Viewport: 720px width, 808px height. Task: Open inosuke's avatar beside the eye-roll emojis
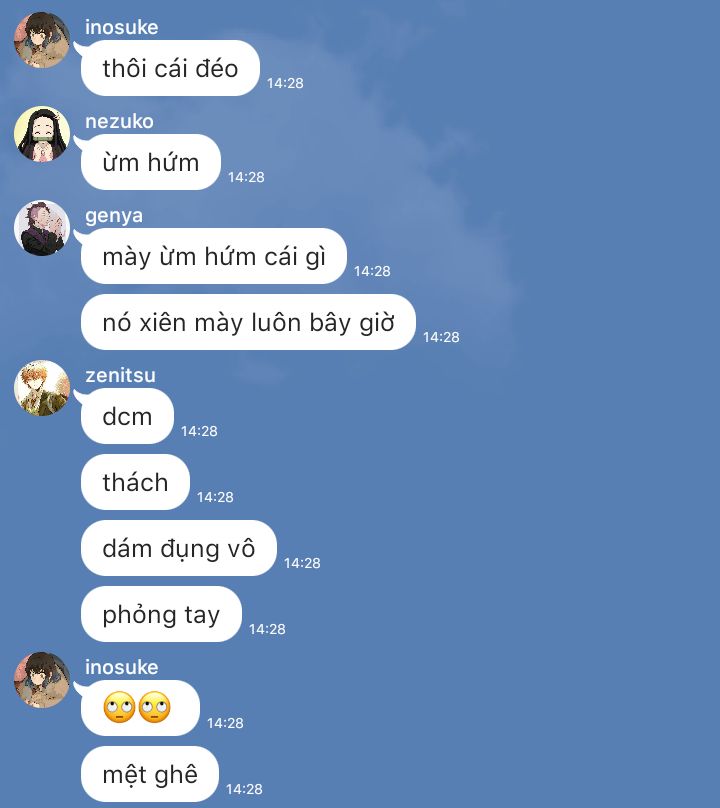[42, 680]
